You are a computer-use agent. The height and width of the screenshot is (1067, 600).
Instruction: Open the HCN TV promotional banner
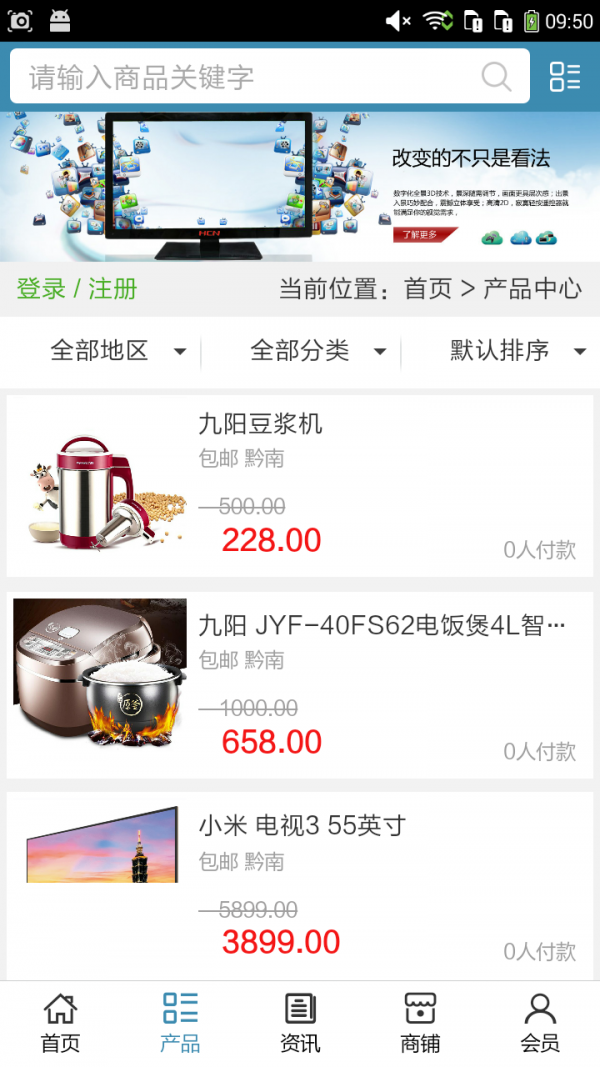point(300,185)
